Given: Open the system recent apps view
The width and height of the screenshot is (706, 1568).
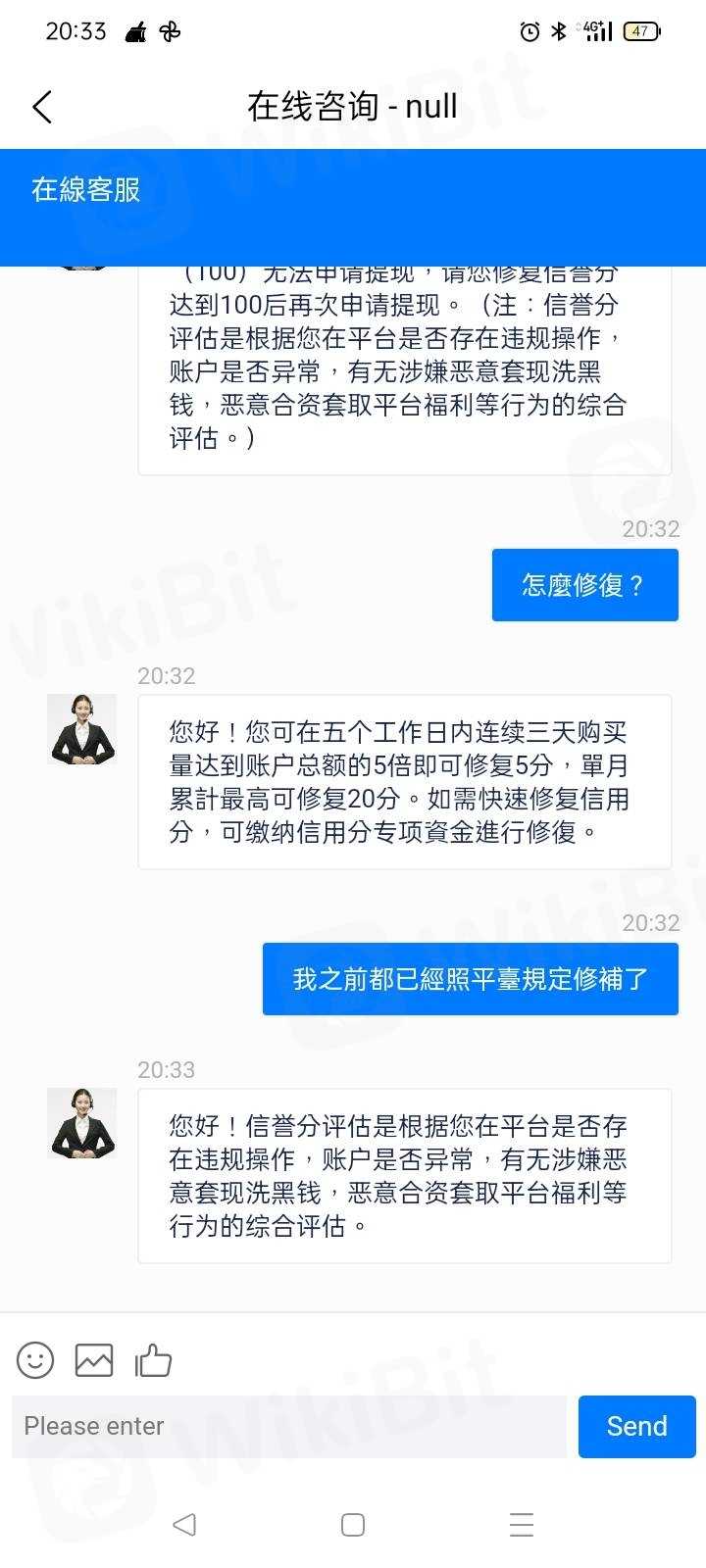Looking at the screenshot, I should point(522,1525).
